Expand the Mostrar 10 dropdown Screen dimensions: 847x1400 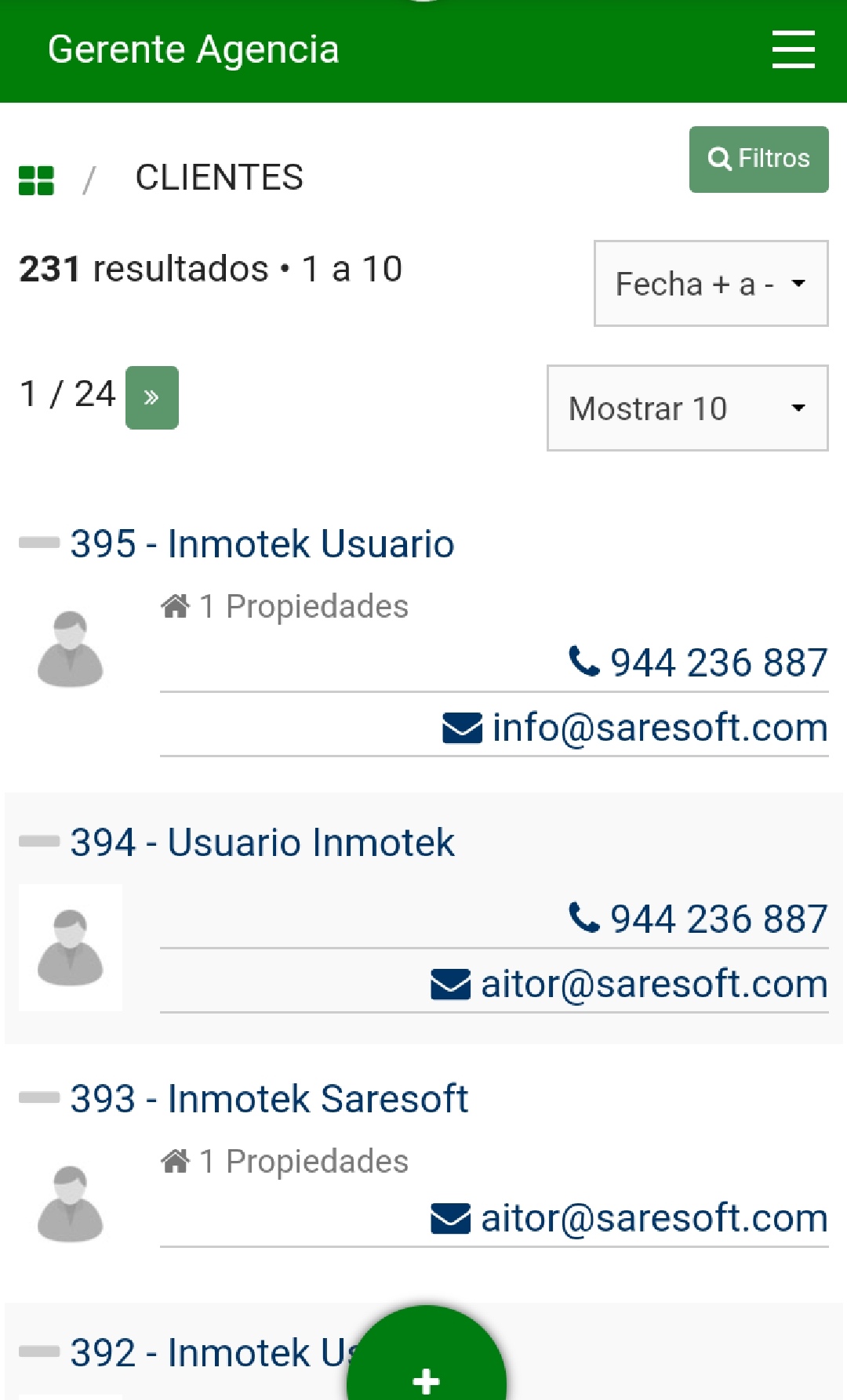tap(687, 408)
